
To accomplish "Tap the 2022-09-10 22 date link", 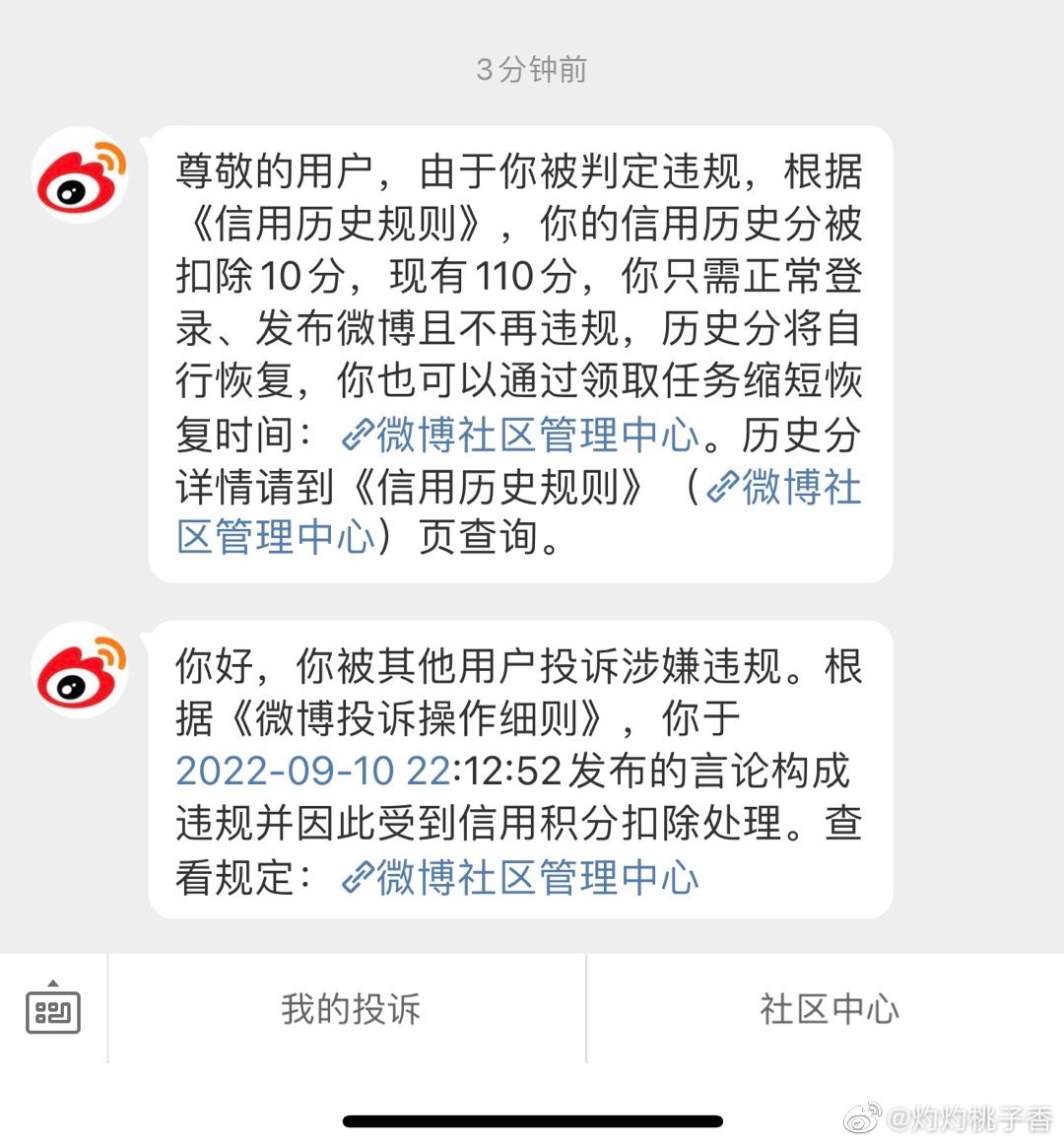I will 313,771.
